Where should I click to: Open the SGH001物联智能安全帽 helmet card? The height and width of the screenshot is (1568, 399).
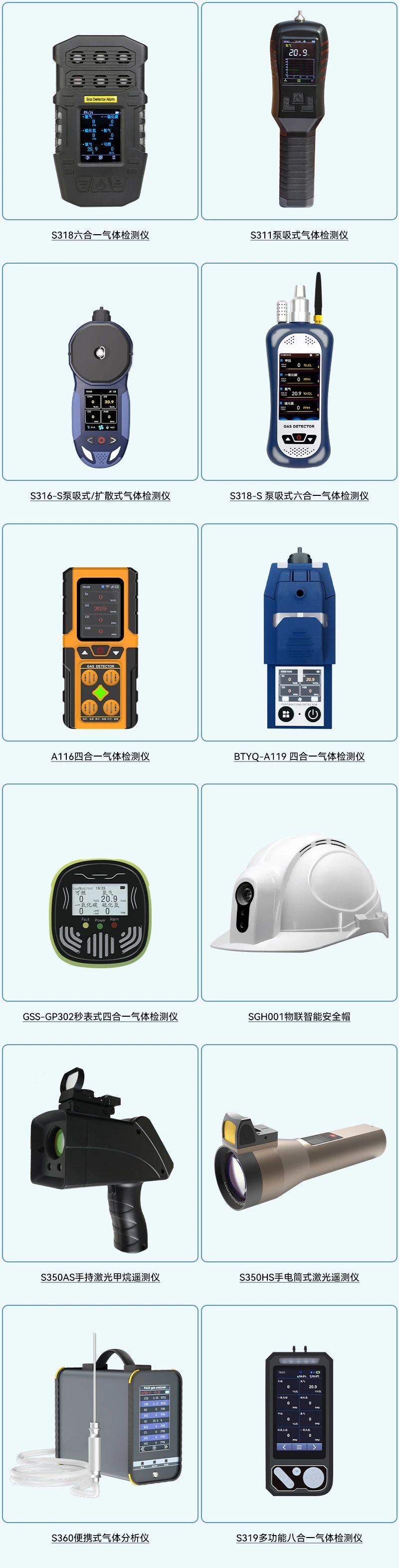click(299, 892)
